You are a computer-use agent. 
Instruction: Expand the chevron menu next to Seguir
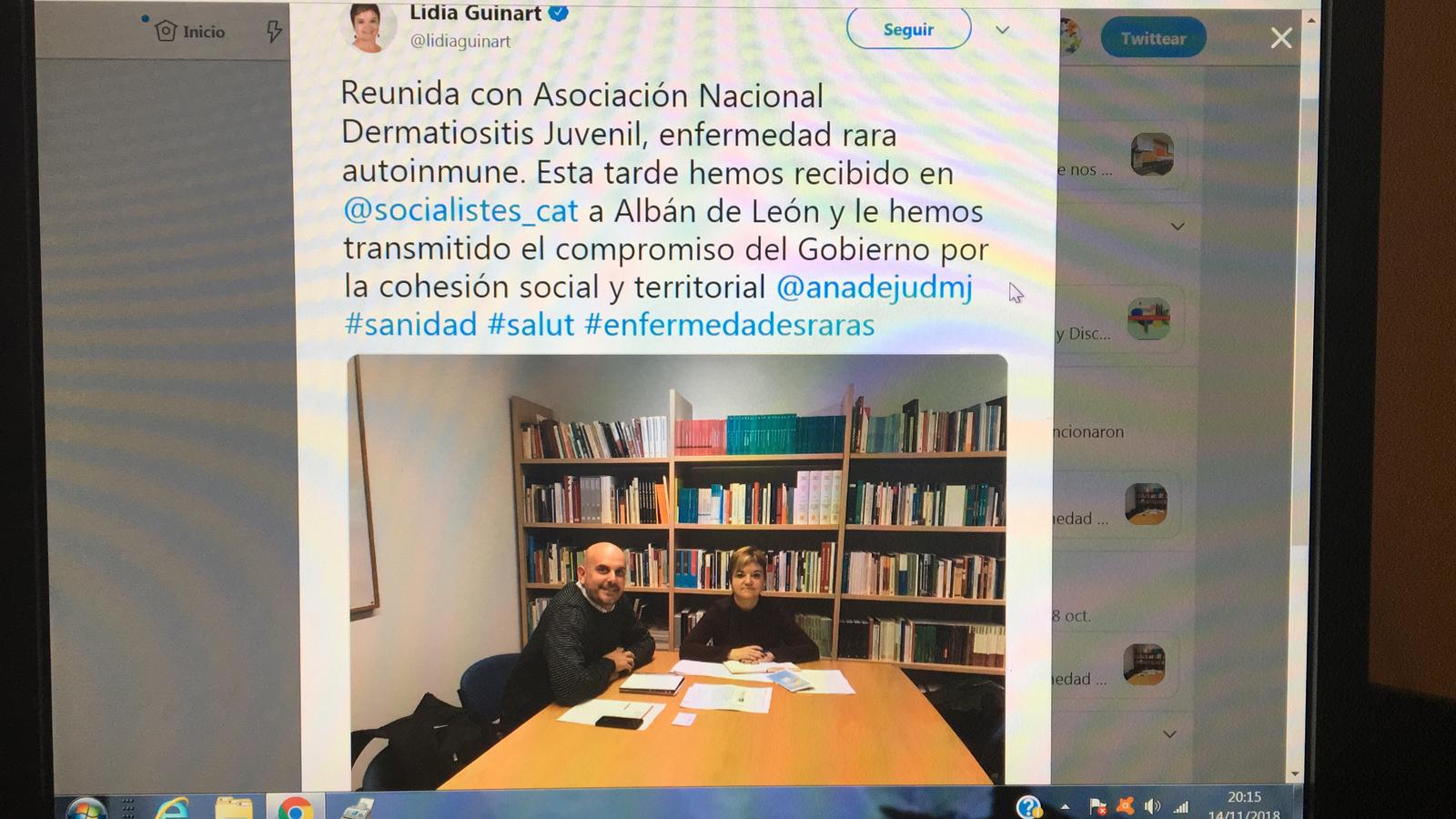[x=1002, y=30]
